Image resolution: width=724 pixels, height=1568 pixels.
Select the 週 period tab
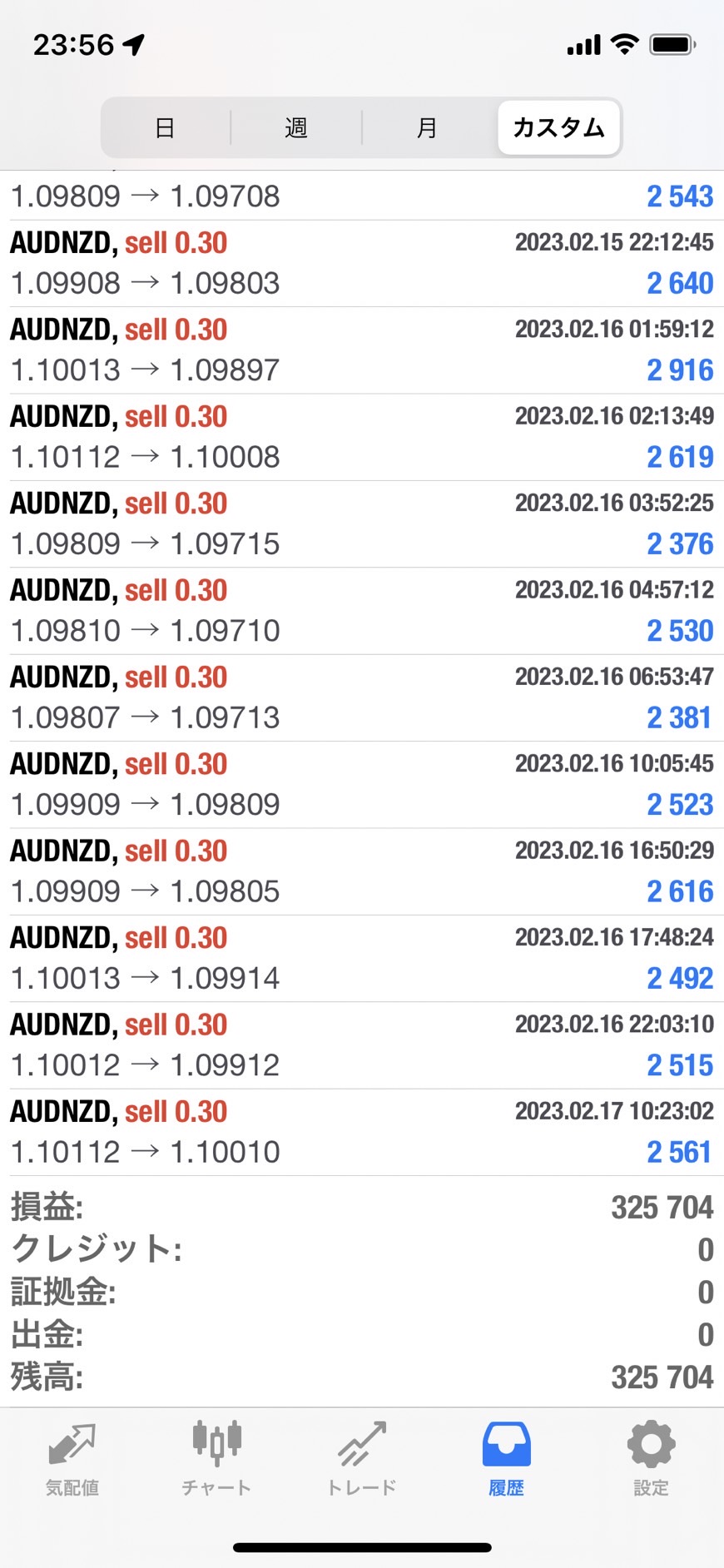[x=296, y=128]
